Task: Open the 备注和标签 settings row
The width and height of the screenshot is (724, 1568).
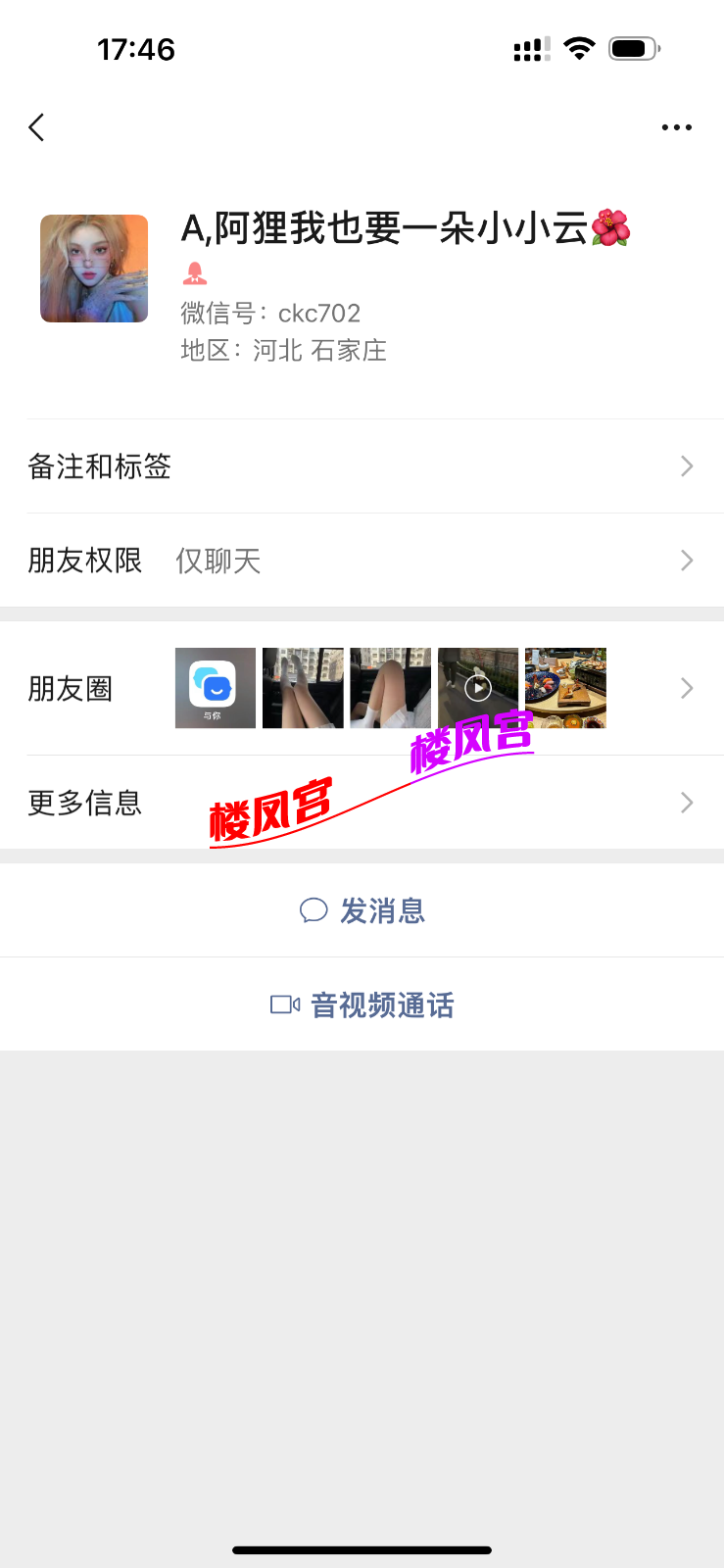Action: [x=99, y=466]
